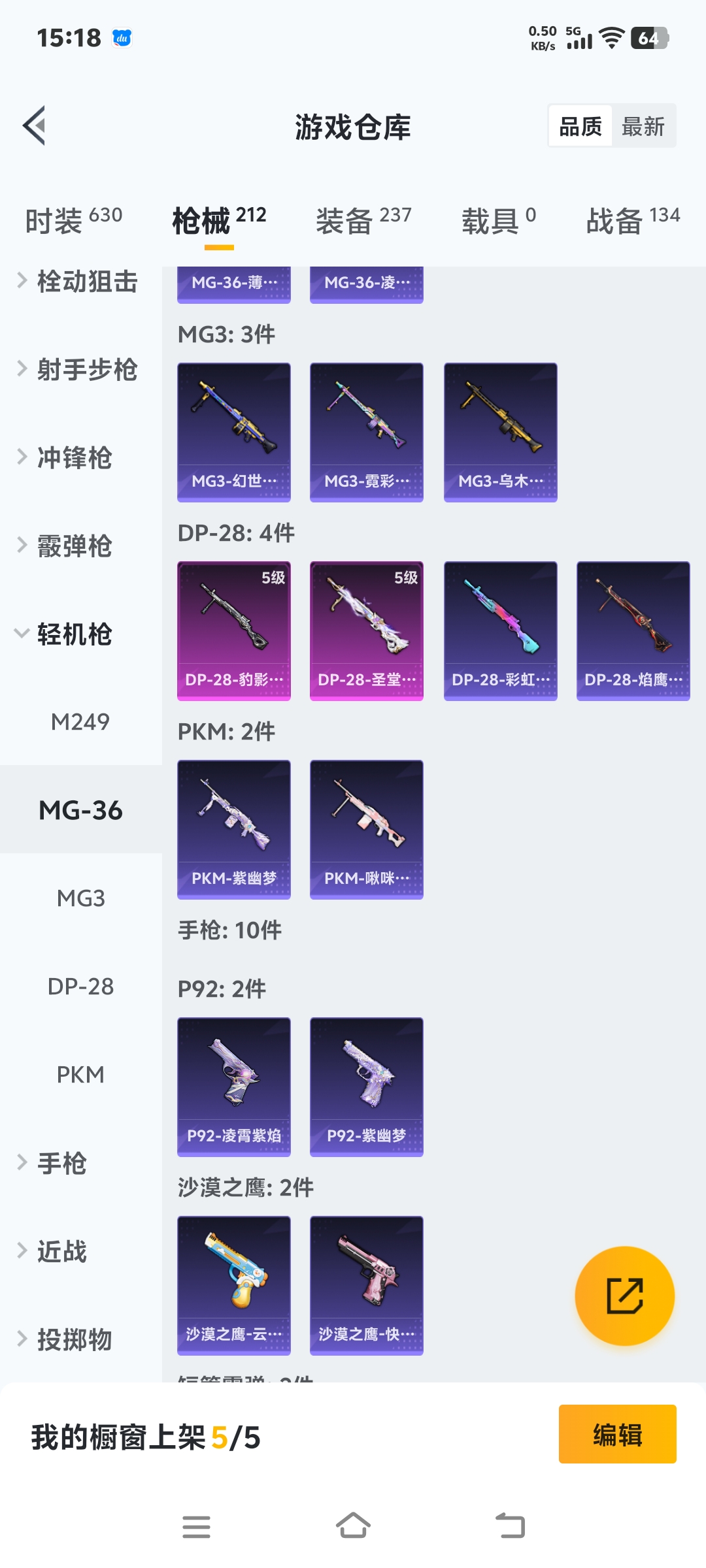This screenshot has width=706, height=1568.
Task: Select M249 in the side list
Action: coord(80,722)
